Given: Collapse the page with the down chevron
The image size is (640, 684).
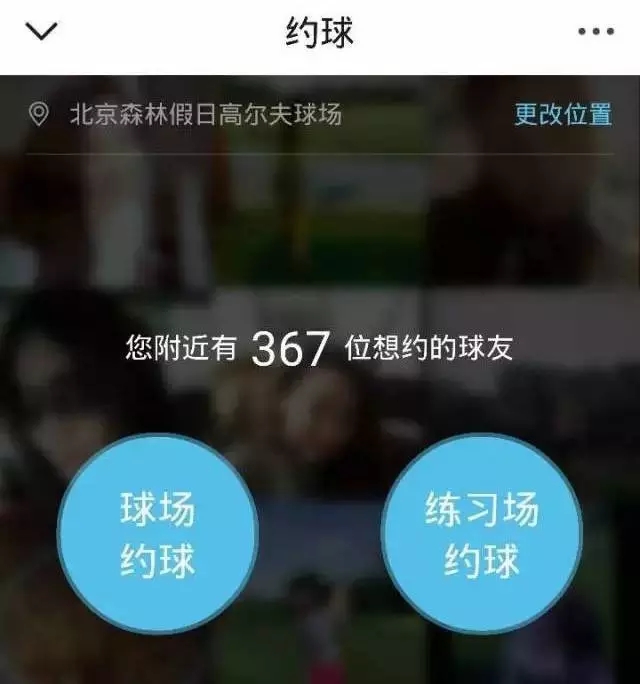Looking at the screenshot, I should pyautogui.click(x=42, y=32).
